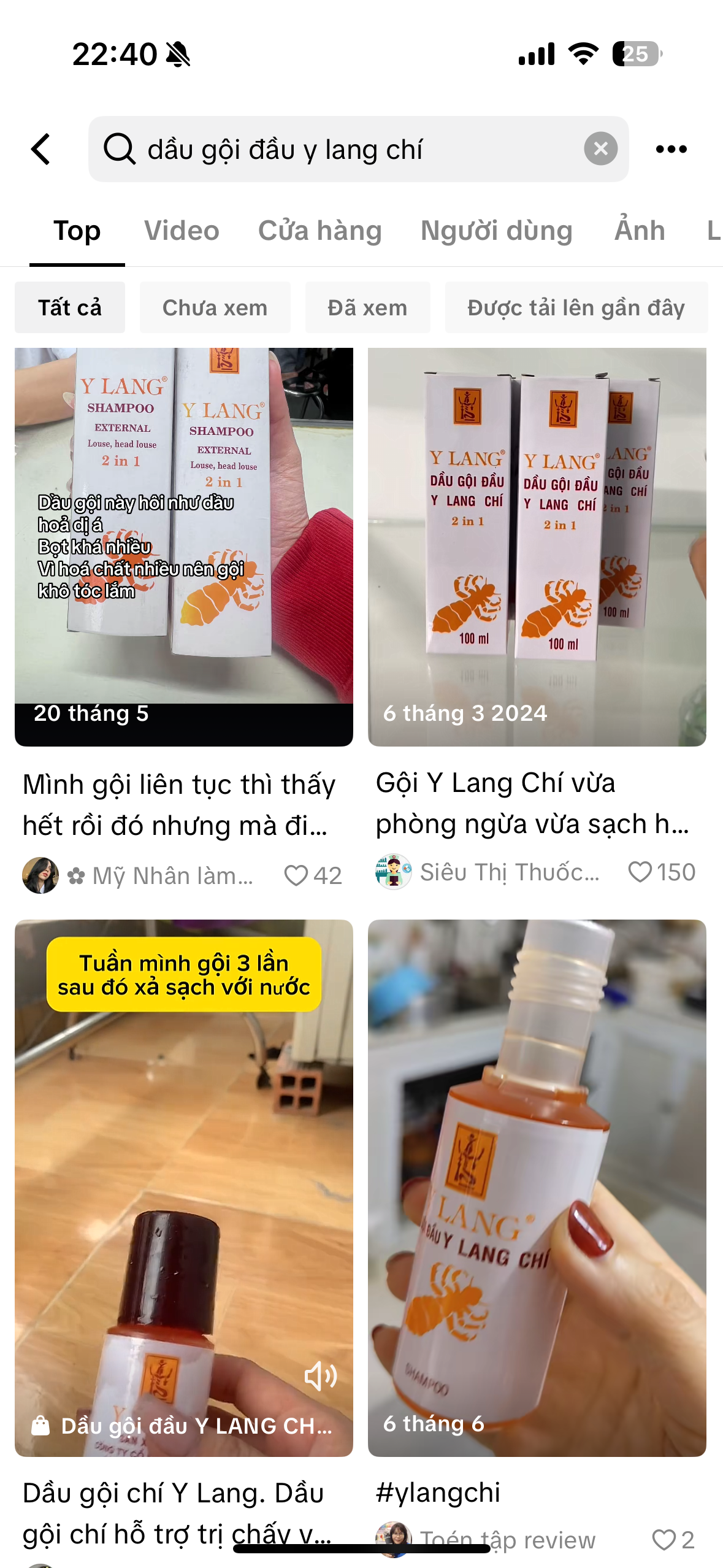
Task: Clear the search query with the X button
Action: 599,149
